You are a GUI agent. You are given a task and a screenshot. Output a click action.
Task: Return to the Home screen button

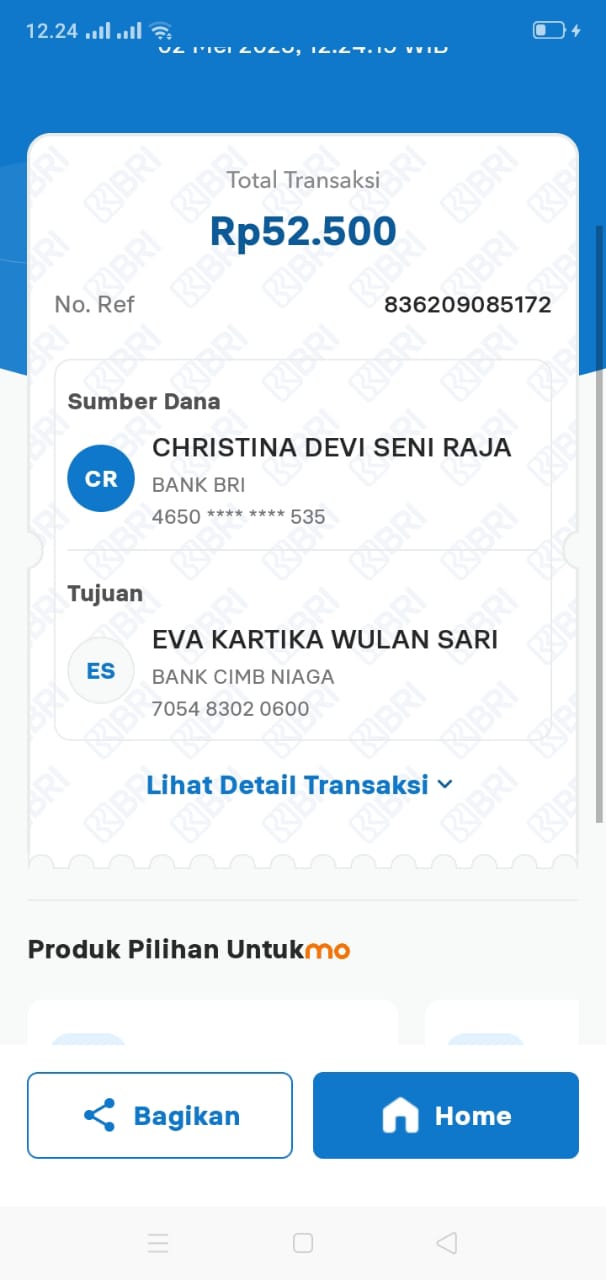446,1115
